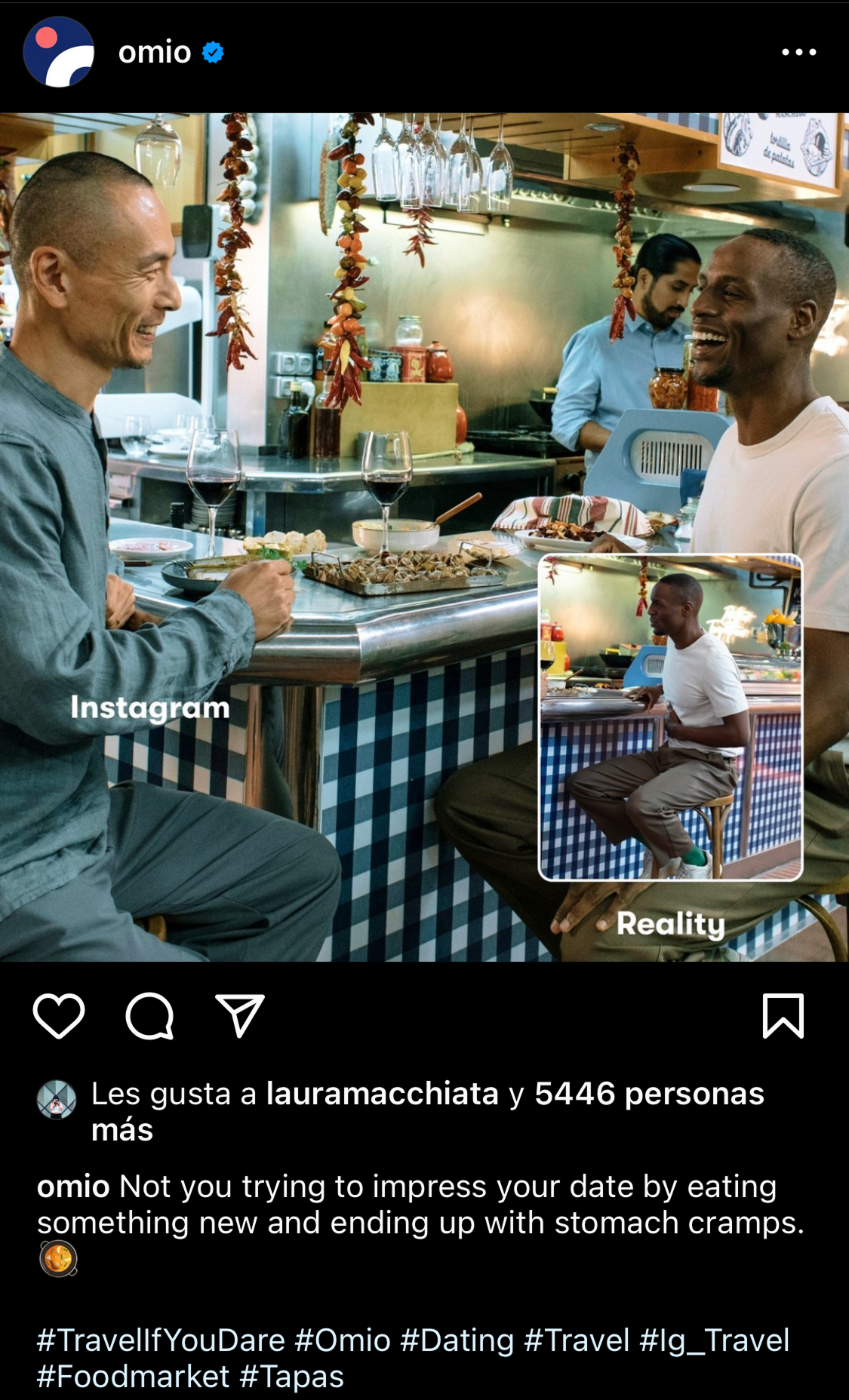Open the #Dating hashtag

[457, 1340]
